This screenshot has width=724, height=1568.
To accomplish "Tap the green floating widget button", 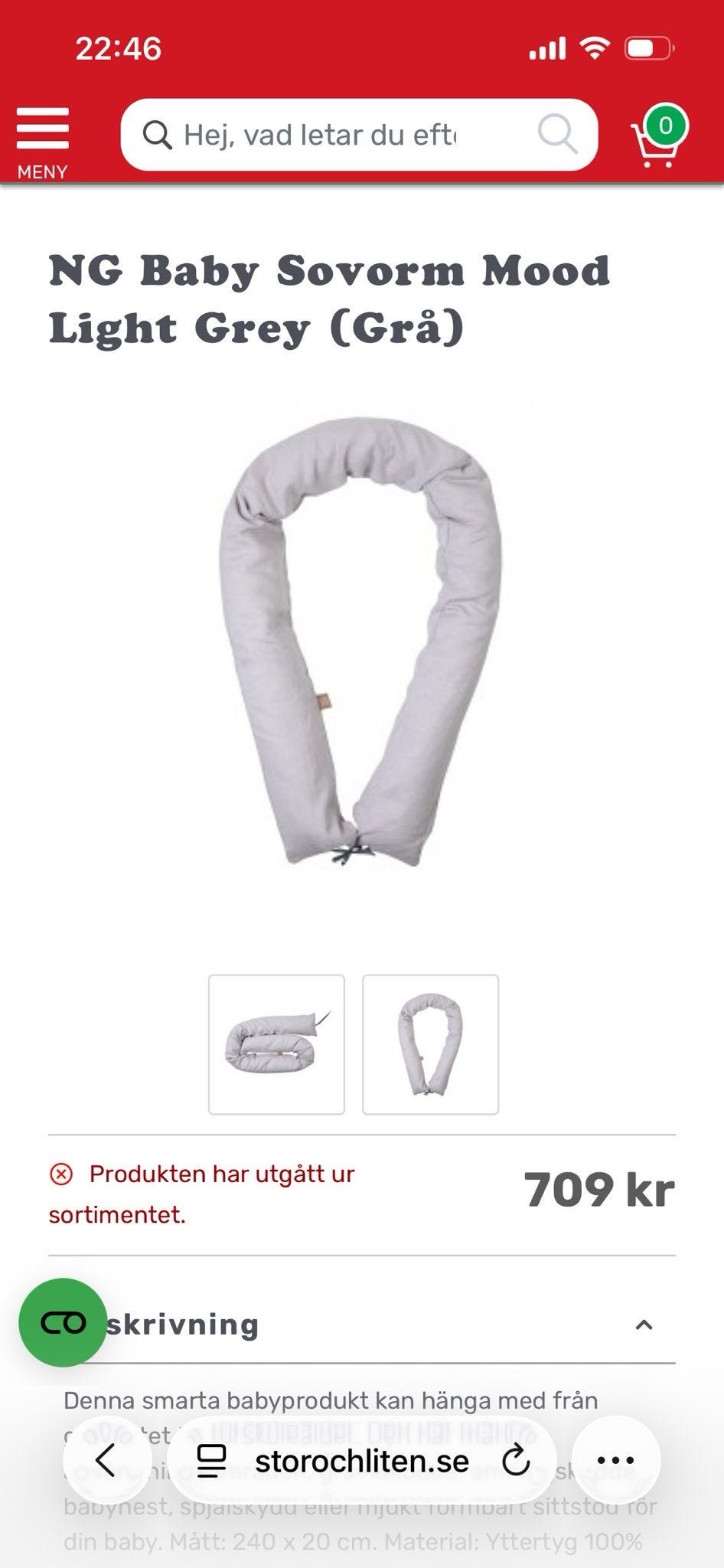I will pos(63,1323).
